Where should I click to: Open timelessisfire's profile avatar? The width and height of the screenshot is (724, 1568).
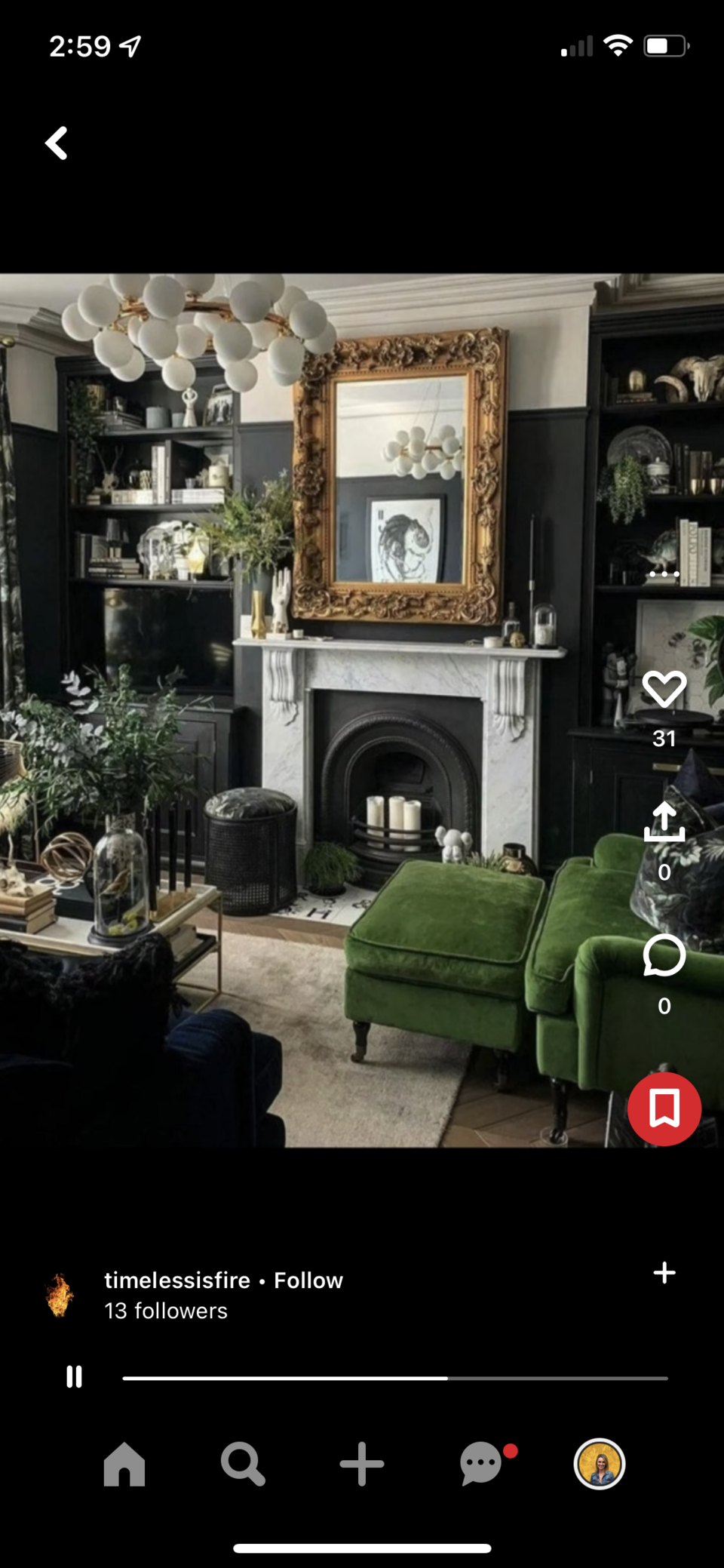point(60,1295)
